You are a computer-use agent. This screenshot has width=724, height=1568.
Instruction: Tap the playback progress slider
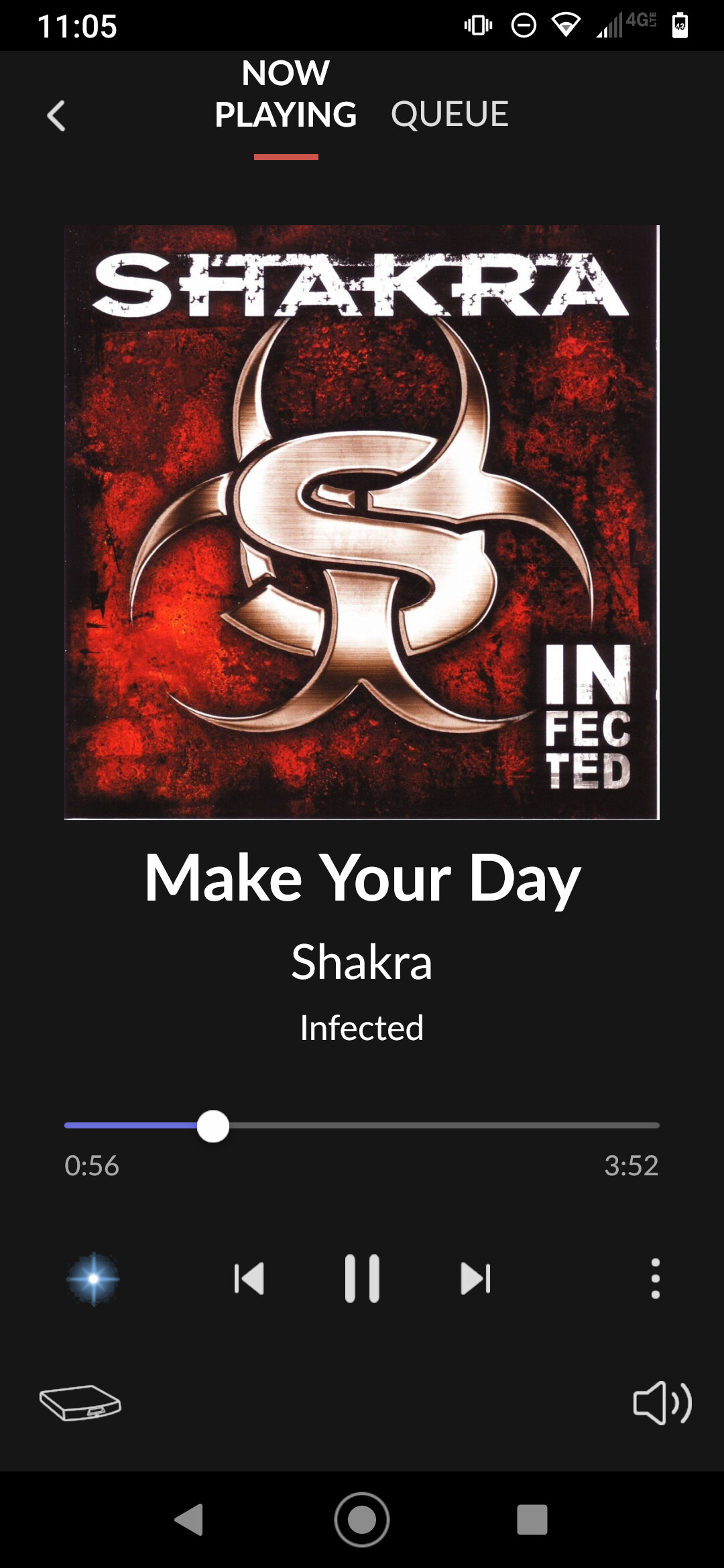click(x=362, y=1126)
